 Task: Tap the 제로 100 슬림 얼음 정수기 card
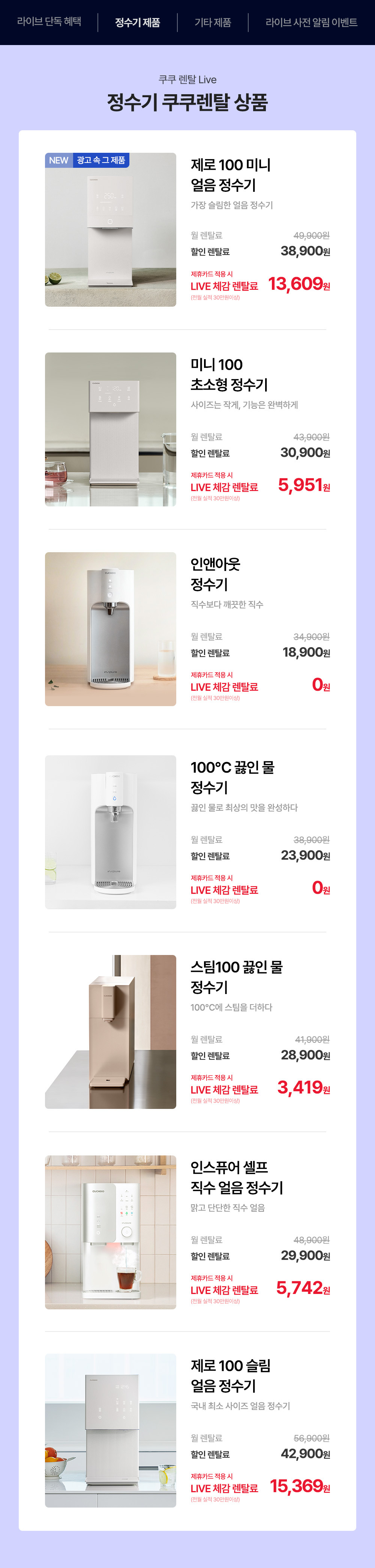[x=187, y=1431]
